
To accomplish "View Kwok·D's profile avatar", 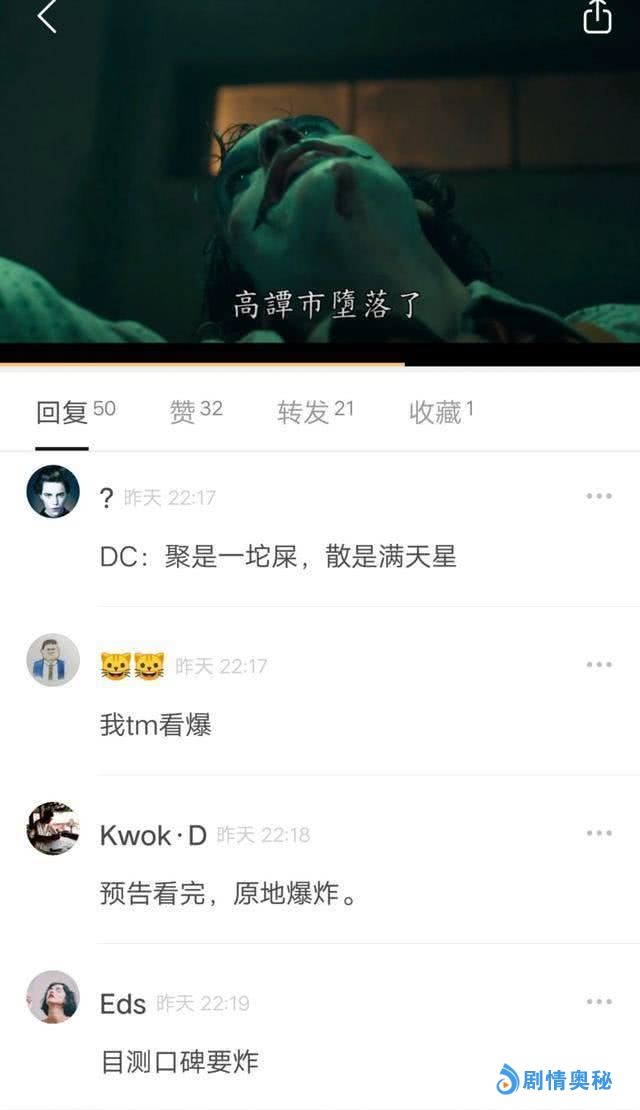I will tap(53, 828).
